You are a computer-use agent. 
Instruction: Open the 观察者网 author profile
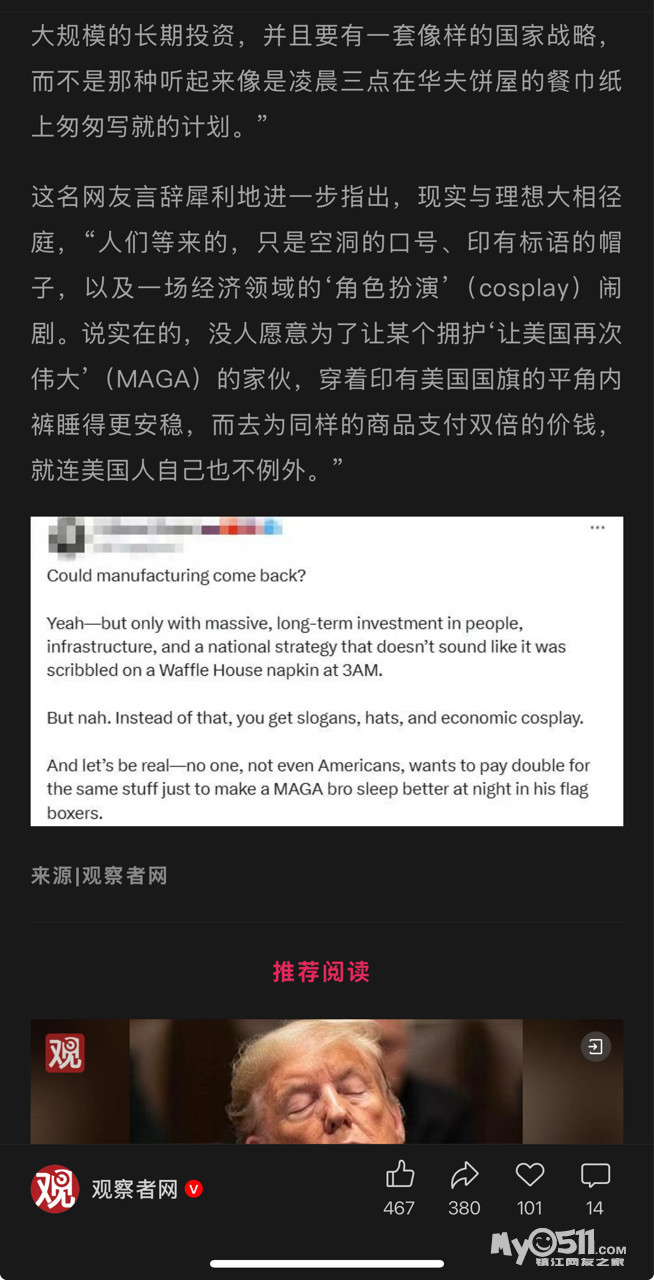click(x=134, y=1189)
